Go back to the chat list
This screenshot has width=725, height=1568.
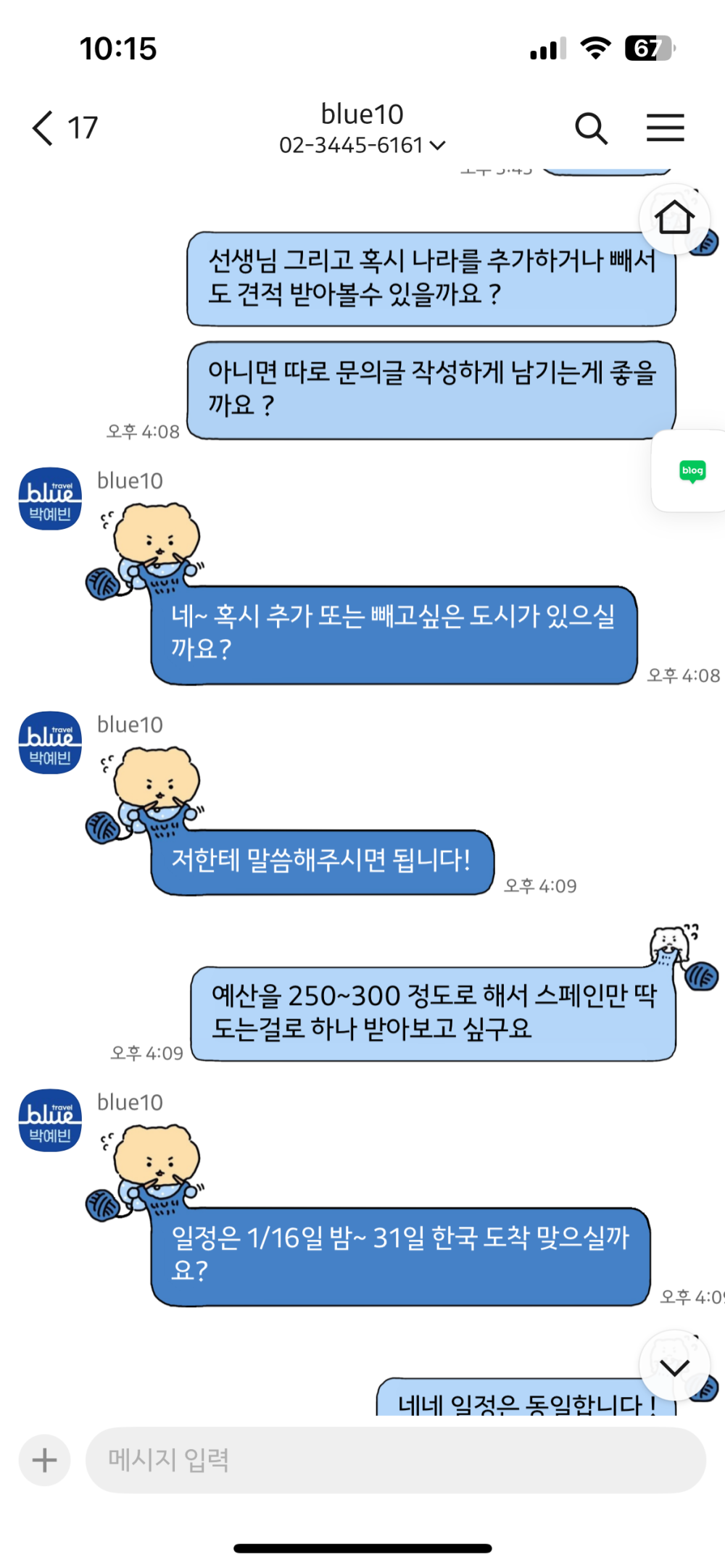43,128
